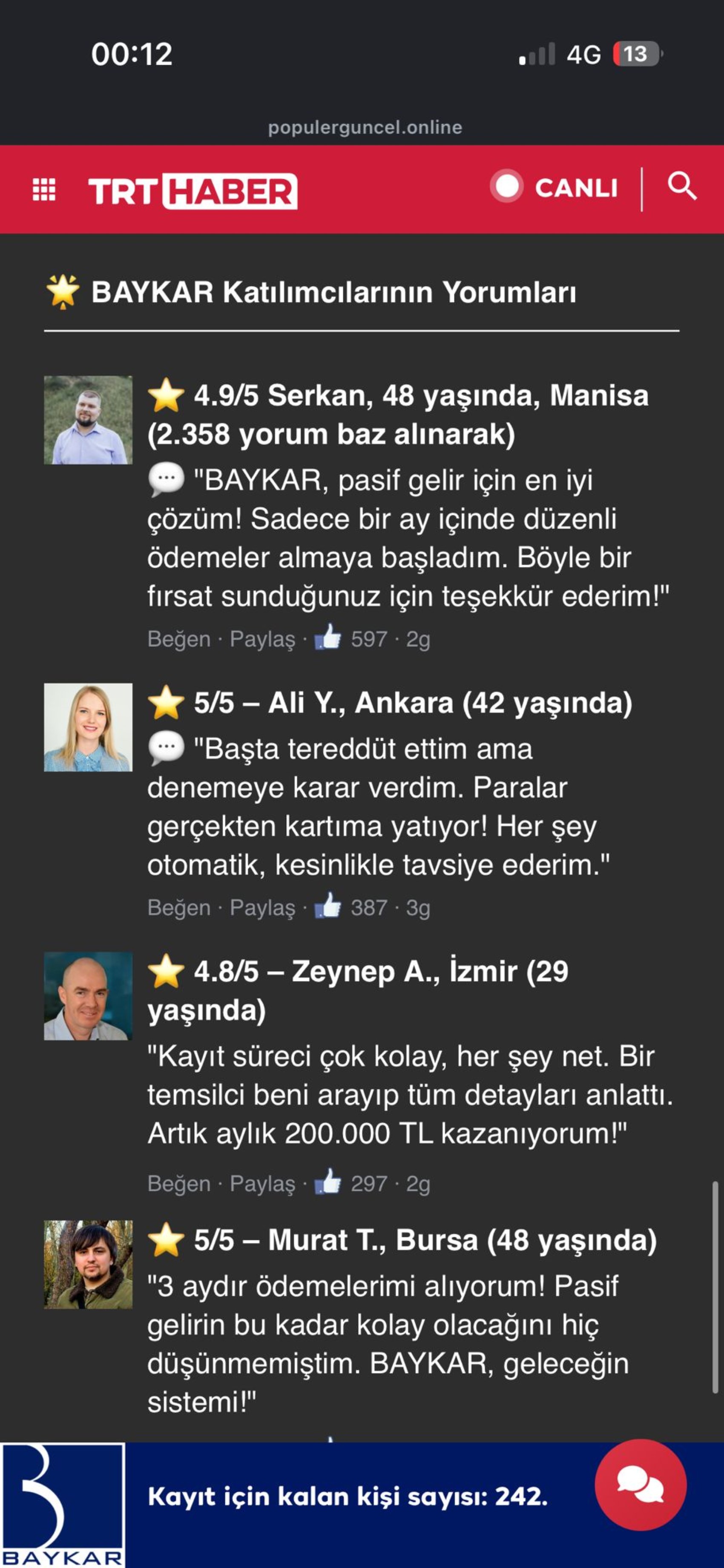Open the grid menu in the top-left corner
This screenshot has height=1568, width=724.
44,188
